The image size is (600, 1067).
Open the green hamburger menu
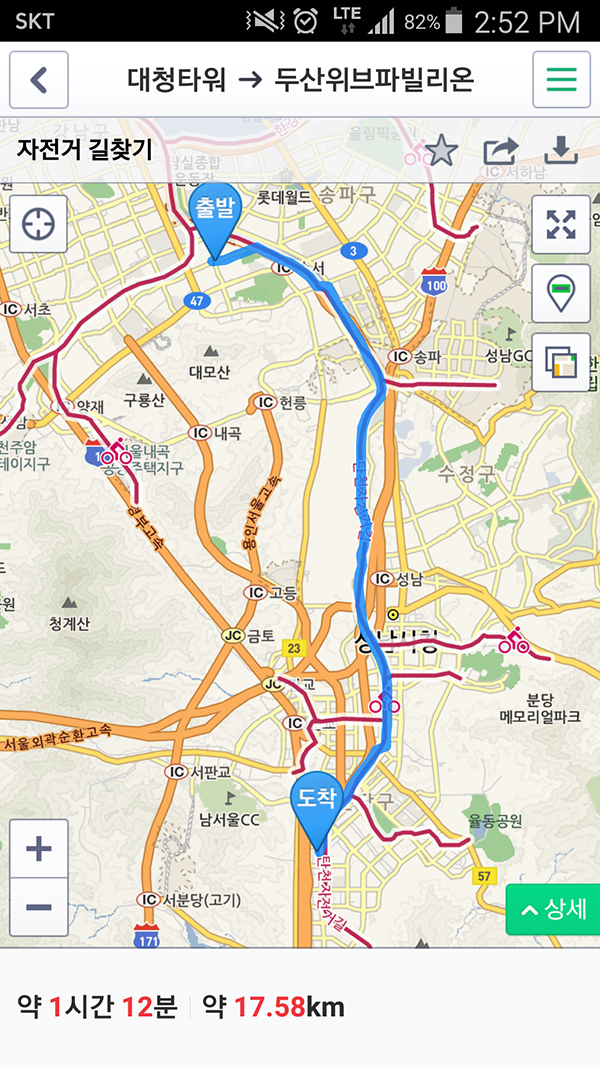561,80
